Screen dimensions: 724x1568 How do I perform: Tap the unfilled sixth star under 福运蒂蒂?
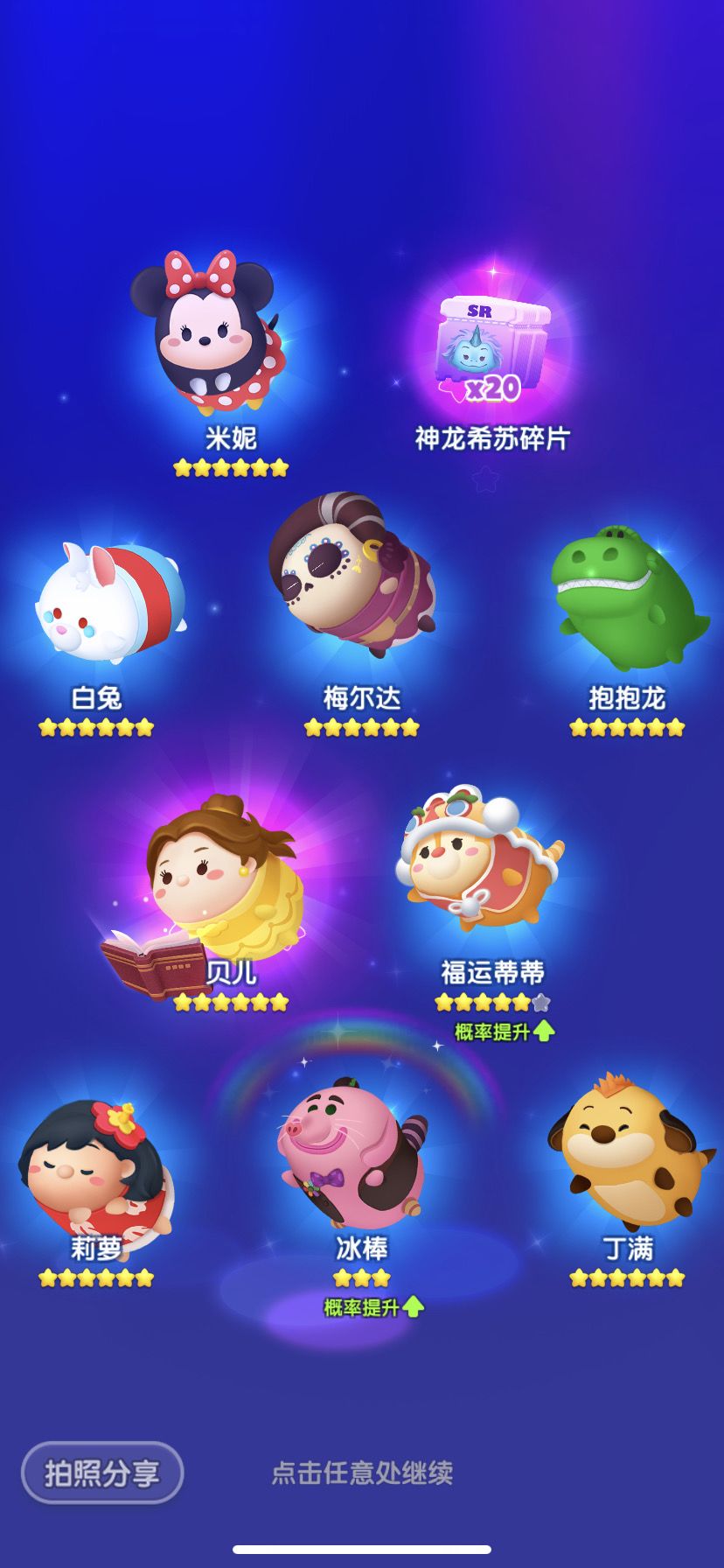542,1002
